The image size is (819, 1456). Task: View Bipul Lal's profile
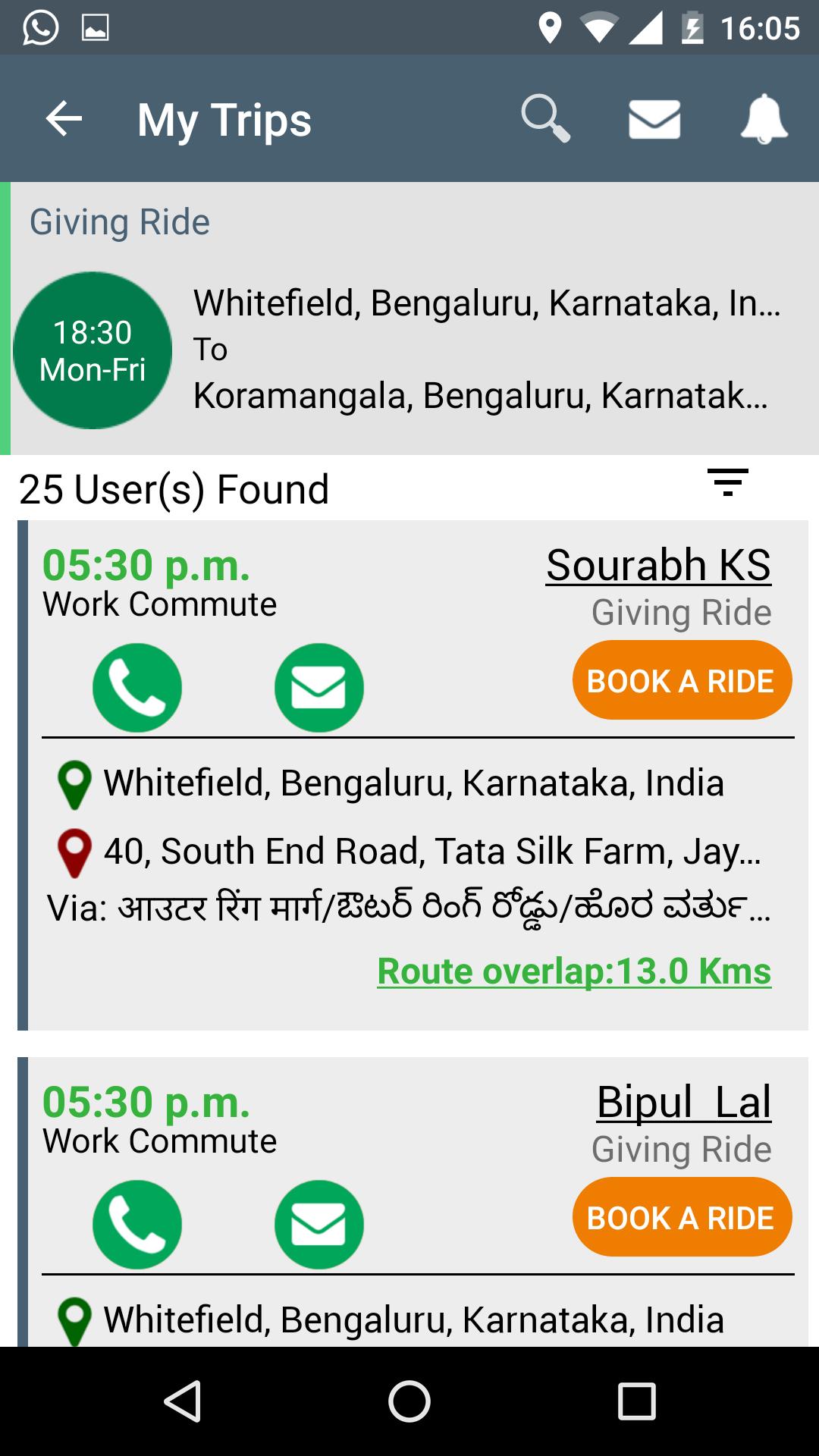(683, 1102)
